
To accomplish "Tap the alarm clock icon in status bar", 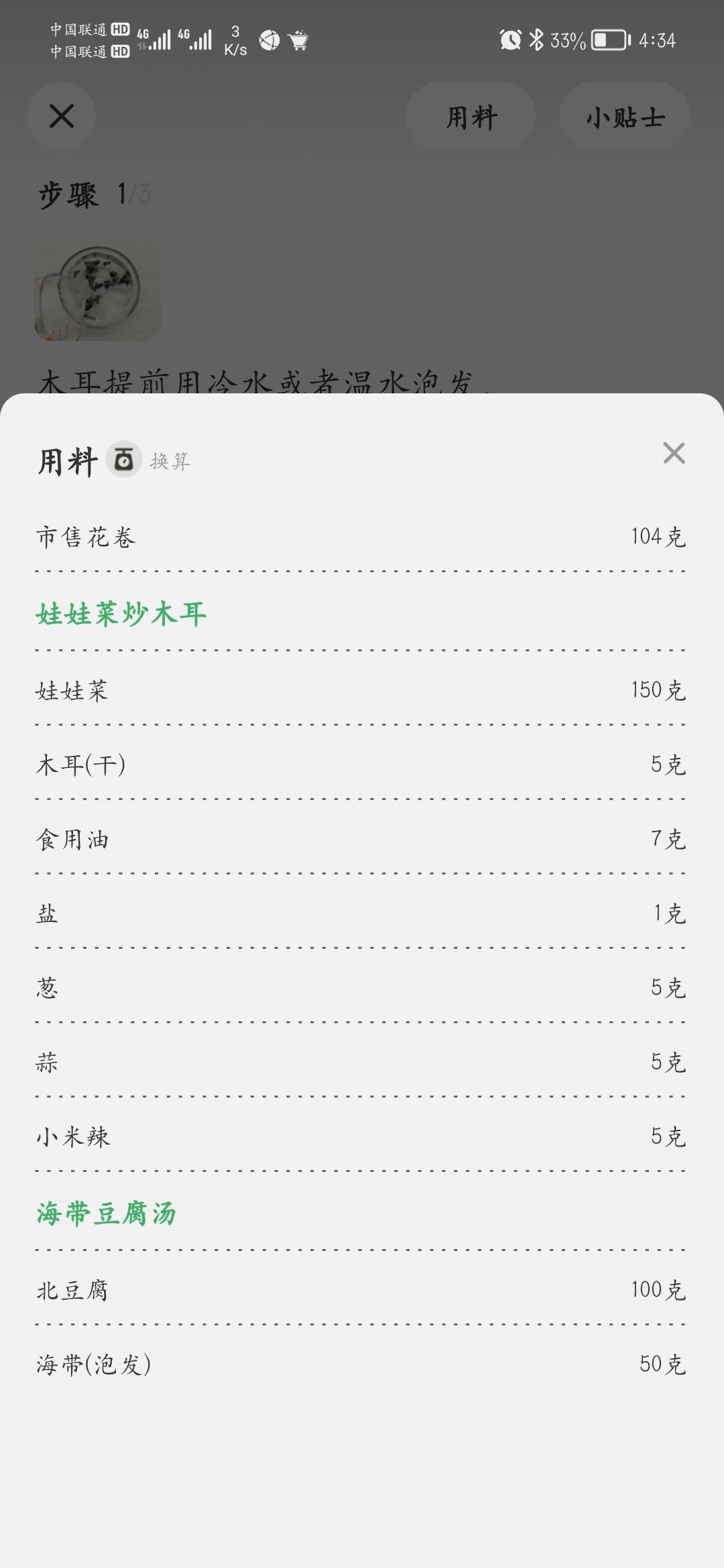I will [509, 40].
